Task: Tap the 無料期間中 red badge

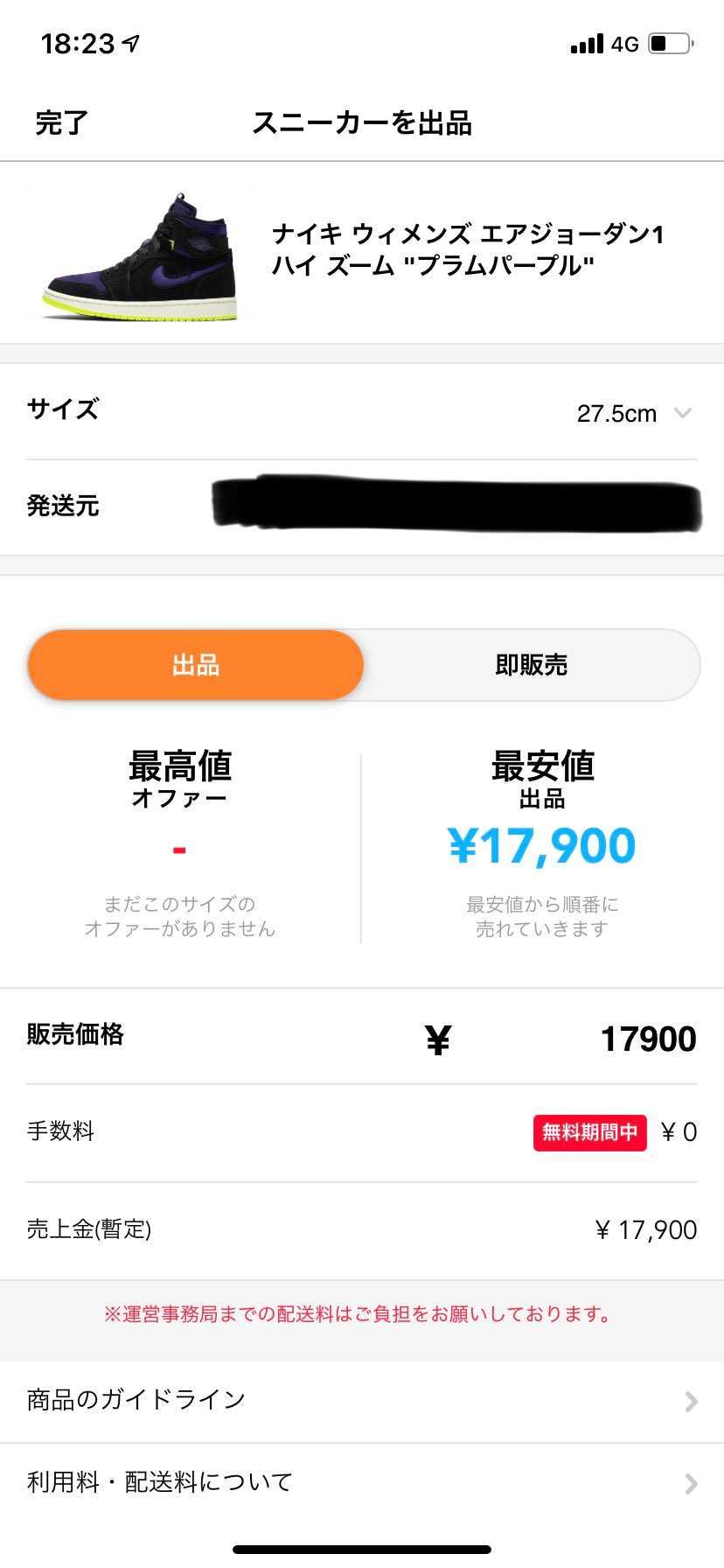Action: (x=589, y=1131)
